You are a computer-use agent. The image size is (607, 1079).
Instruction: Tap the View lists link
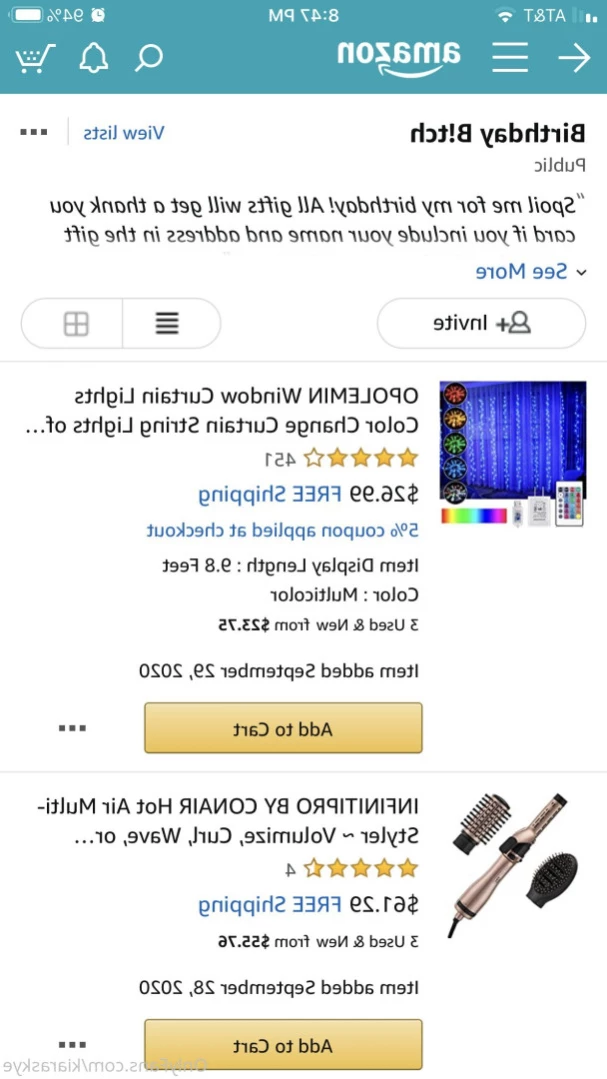pos(123,133)
